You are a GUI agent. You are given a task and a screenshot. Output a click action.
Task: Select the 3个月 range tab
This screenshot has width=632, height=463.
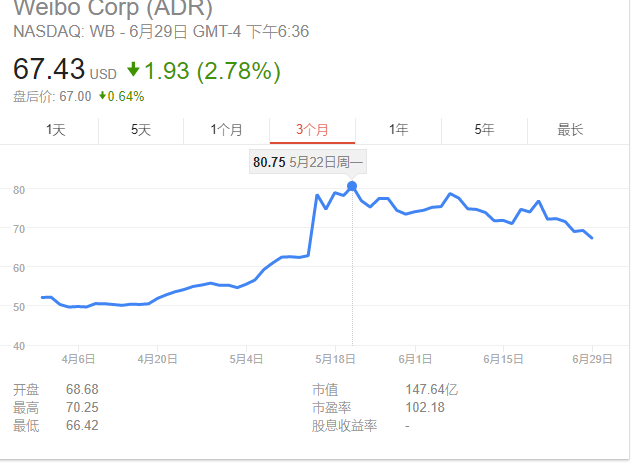click(x=312, y=130)
